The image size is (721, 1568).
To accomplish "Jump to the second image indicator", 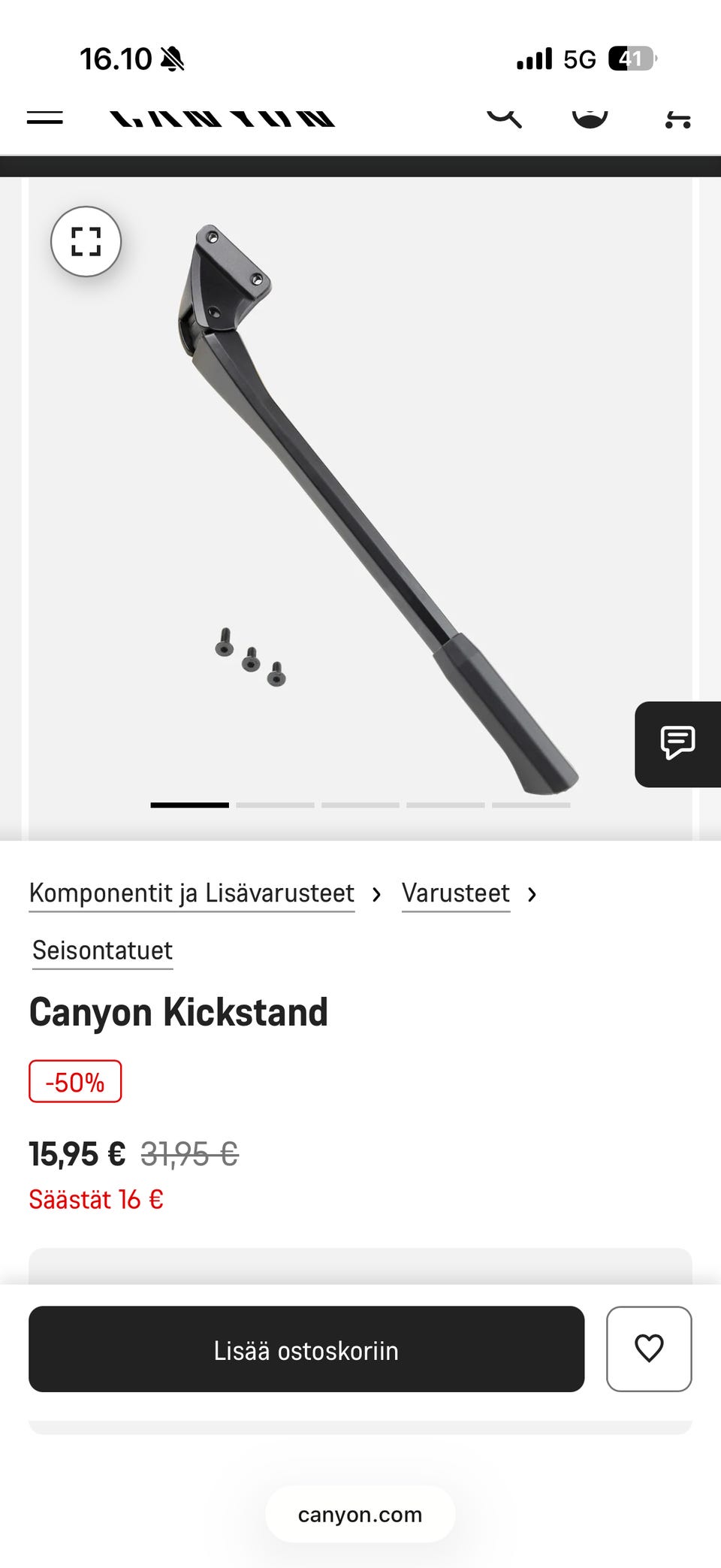I will (x=275, y=805).
